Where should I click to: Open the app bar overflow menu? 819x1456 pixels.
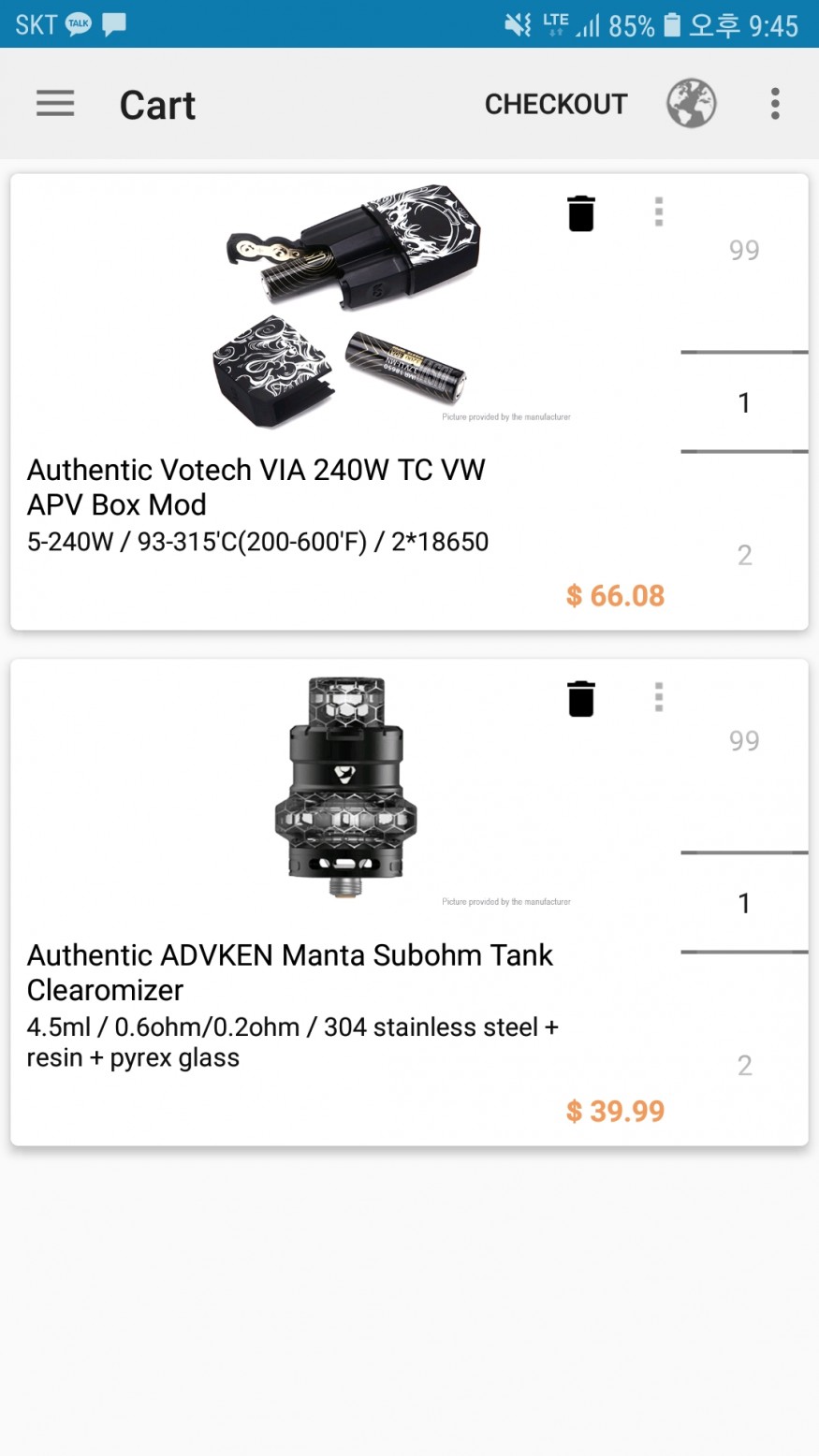coord(775,103)
